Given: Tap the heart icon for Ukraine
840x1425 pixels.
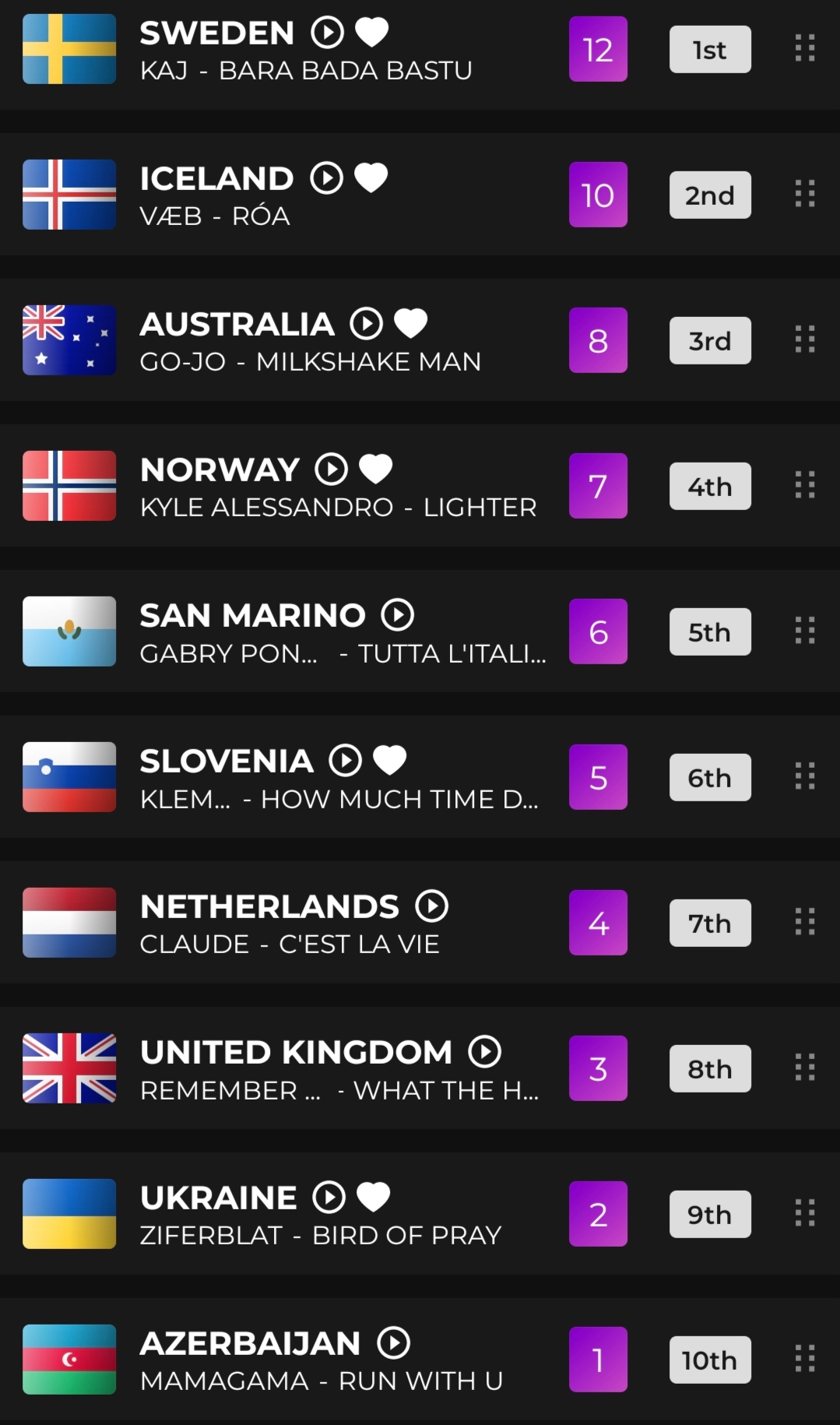Looking at the screenshot, I should (x=373, y=1198).
